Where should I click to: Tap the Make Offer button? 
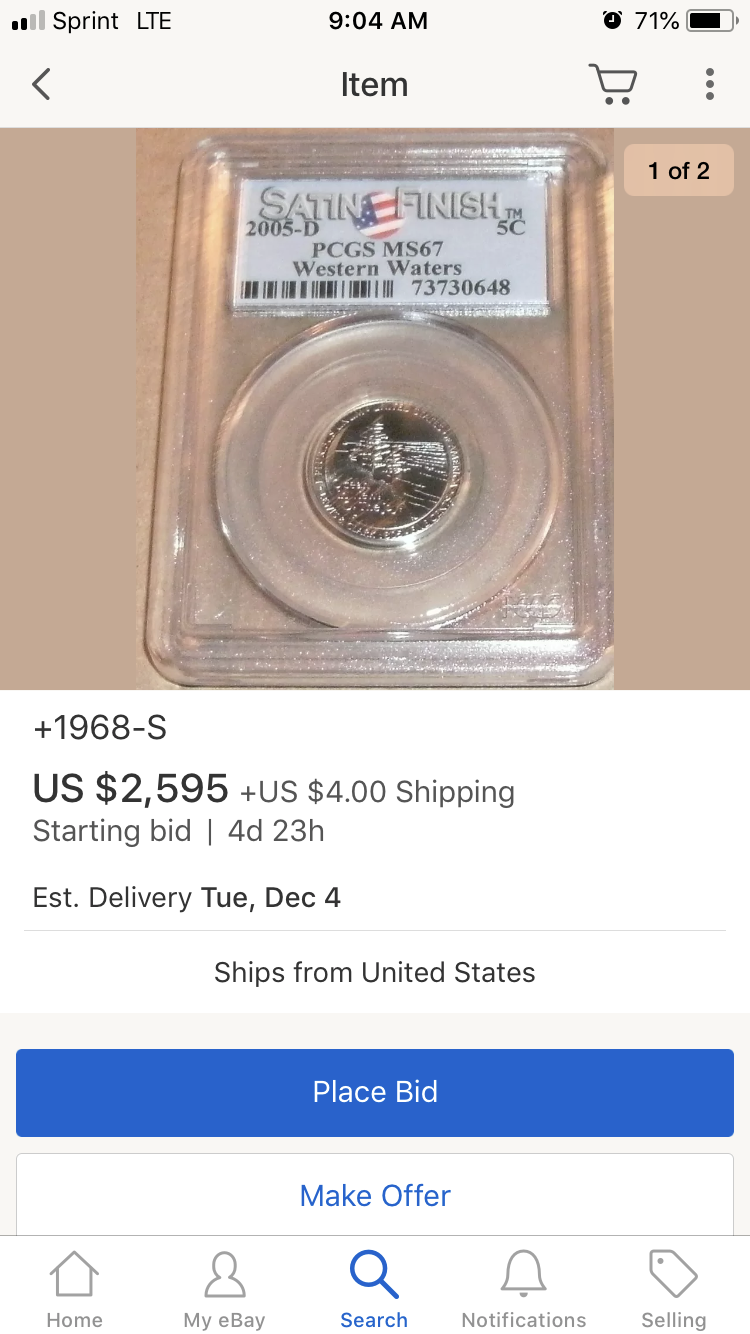[375, 1196]
